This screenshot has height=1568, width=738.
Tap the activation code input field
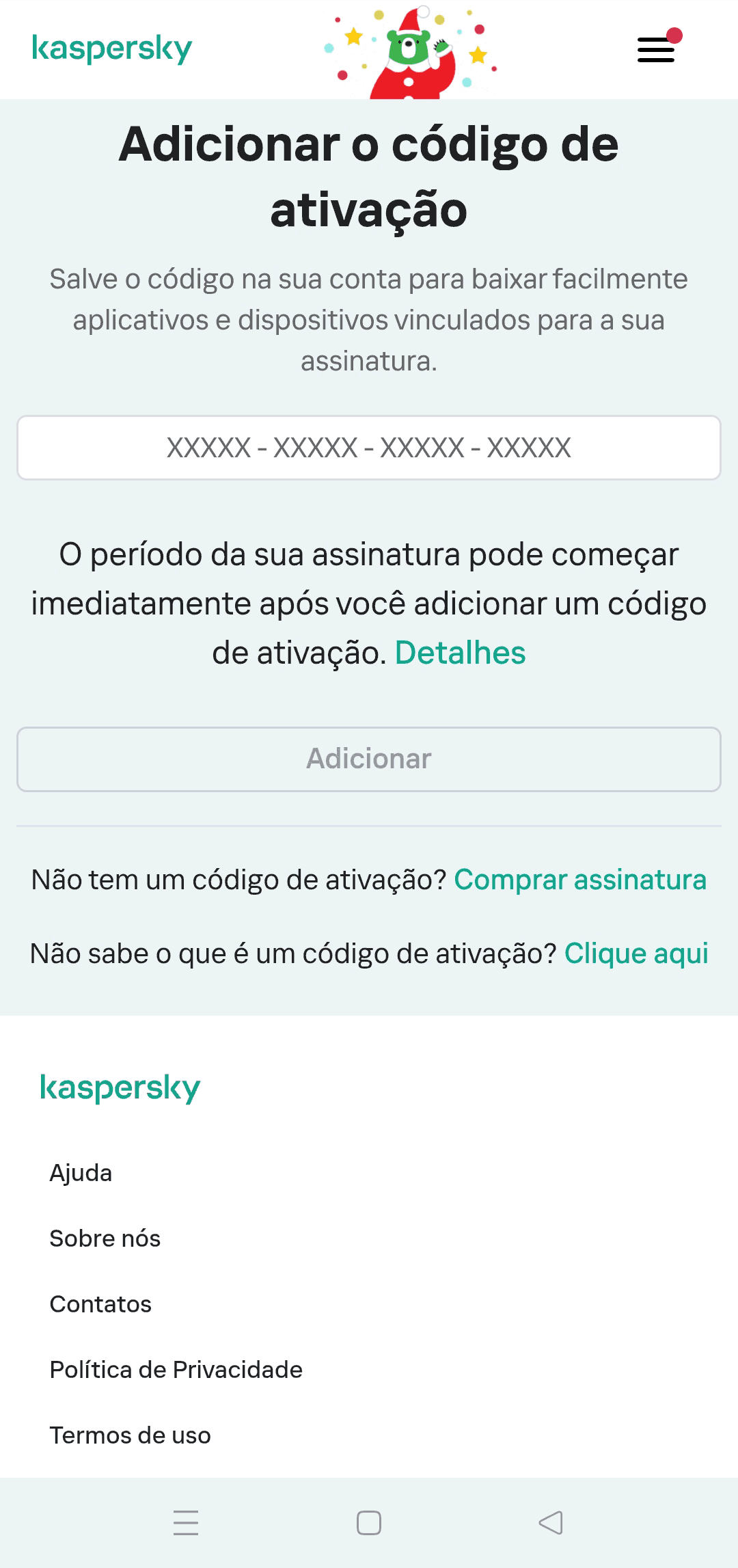tap(369, 448)
